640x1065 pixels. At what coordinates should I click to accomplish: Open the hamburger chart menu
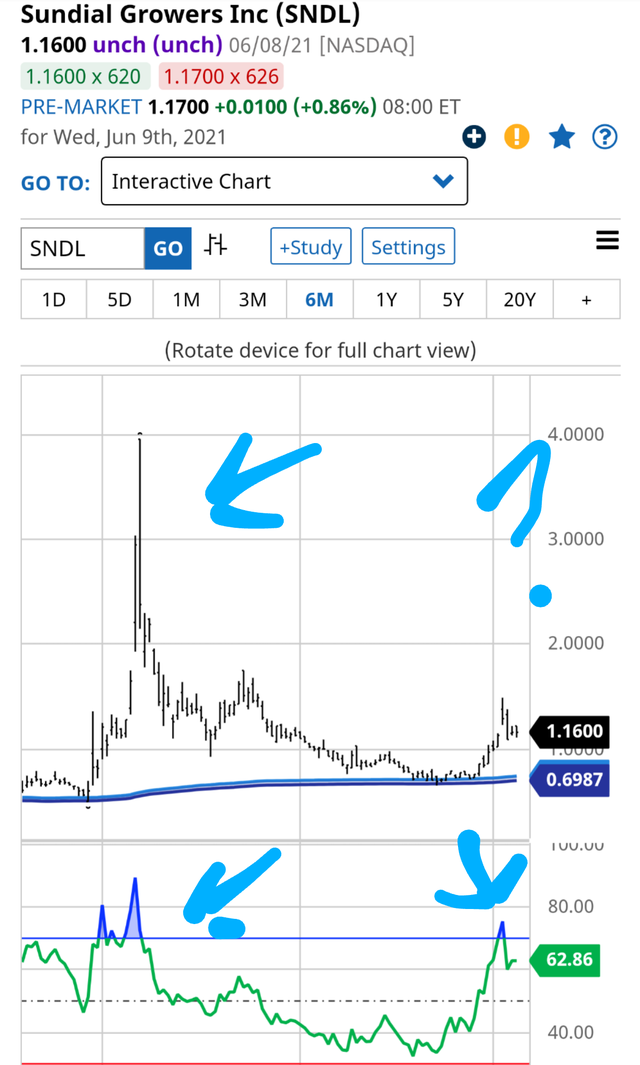pyautogui.click(x=606, y=241)
